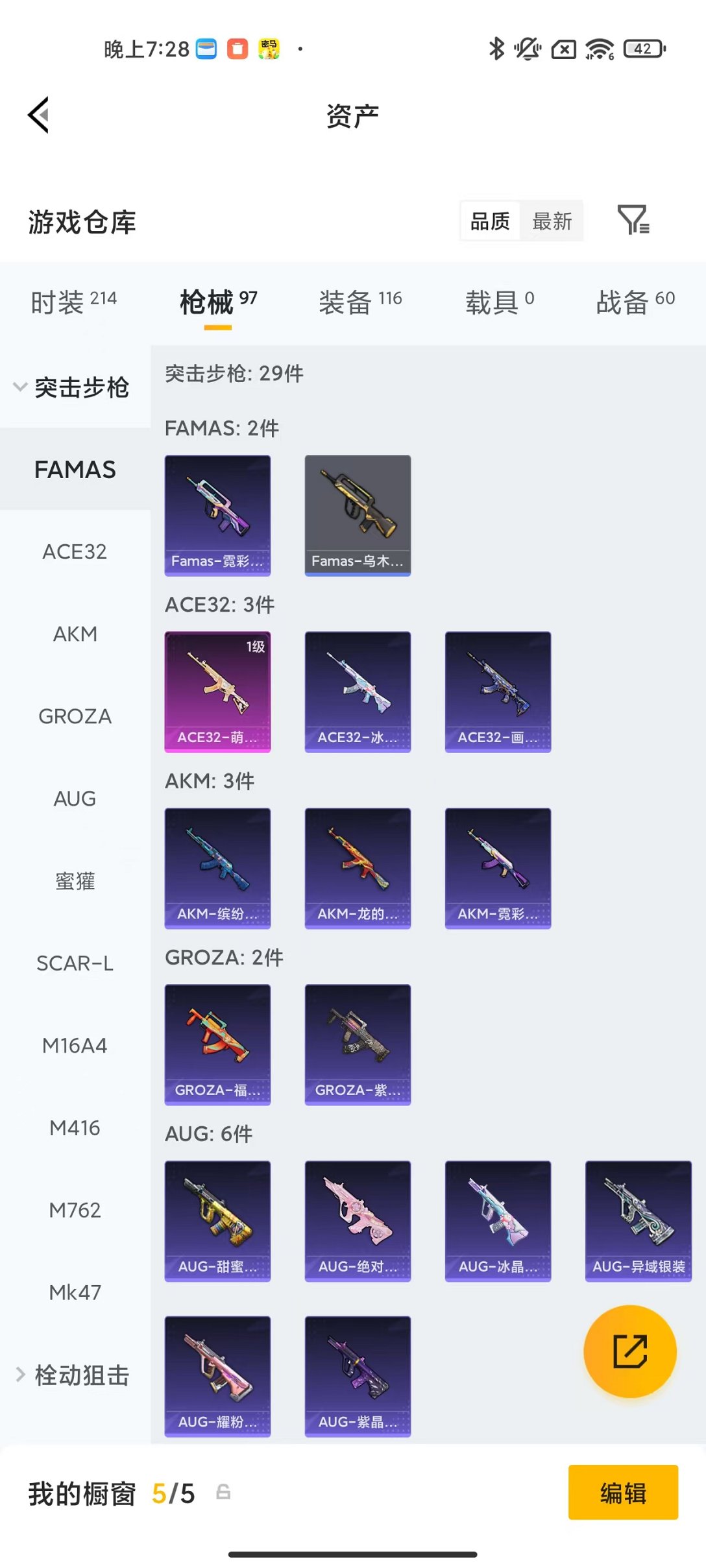Switch to the 装备 tab
The height and width of the screenshot is (1568, 706).
360,302
